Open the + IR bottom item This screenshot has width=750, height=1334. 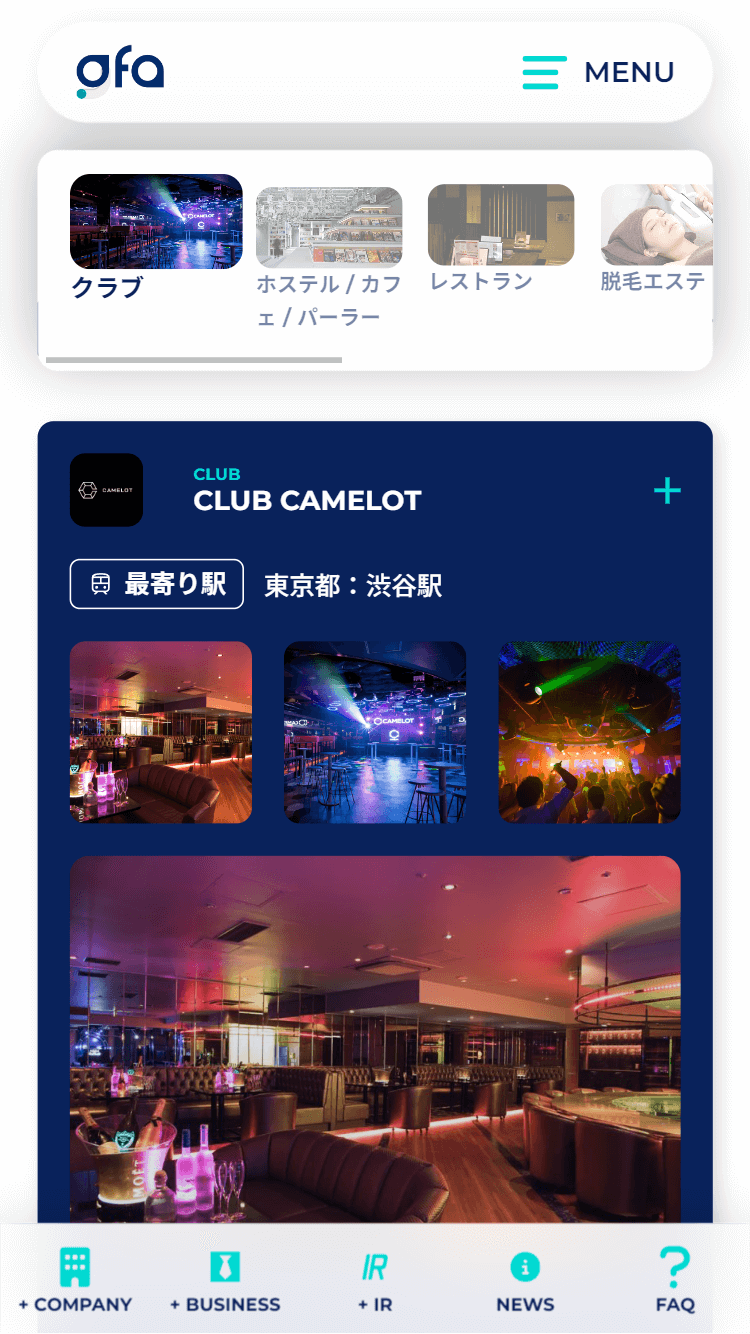pos(375,1281)
